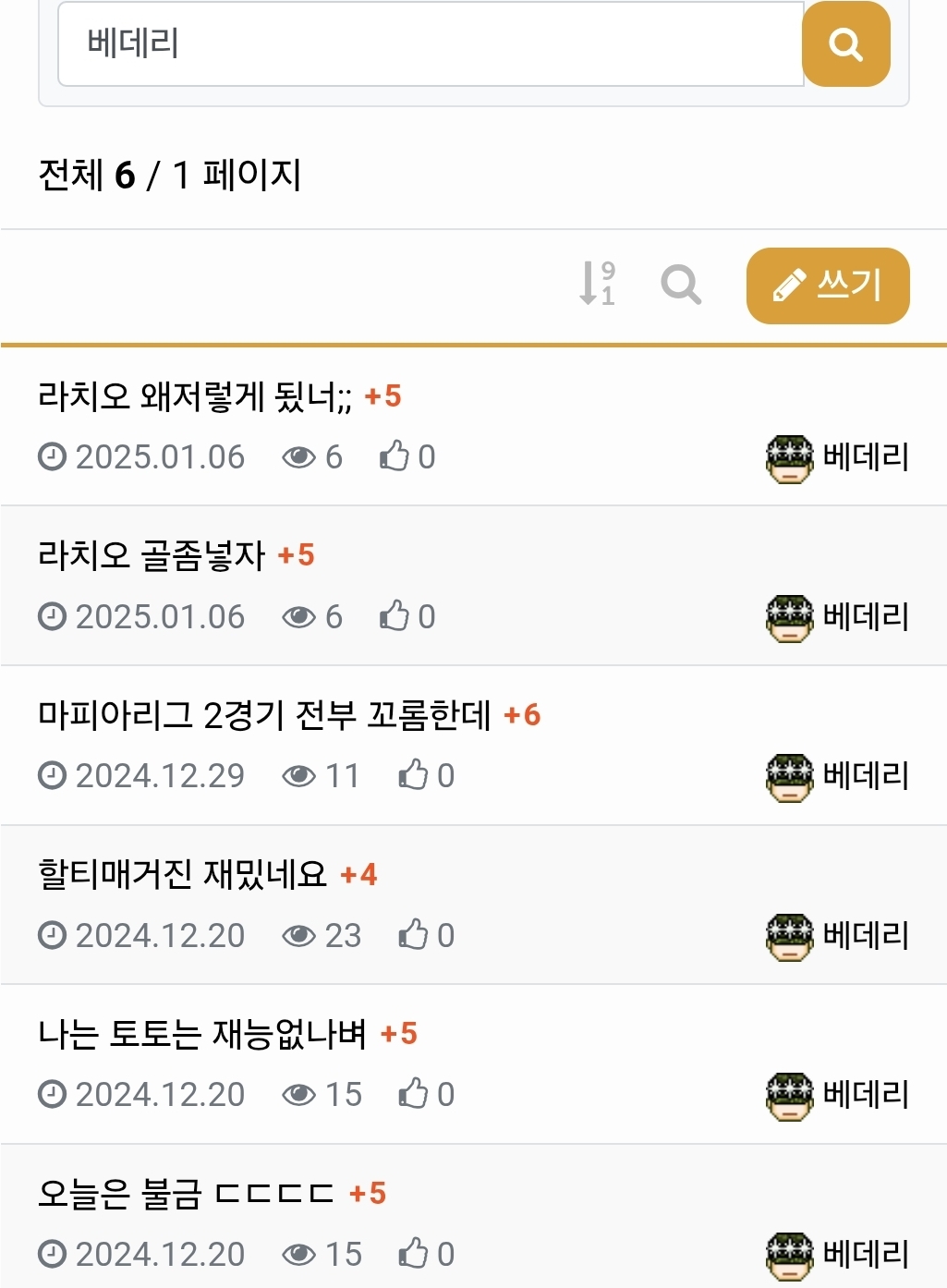Screen dimensions: 947x1288
Task: Open post 할티매거진 재밌네요
Action: click(x=182, y=874)
